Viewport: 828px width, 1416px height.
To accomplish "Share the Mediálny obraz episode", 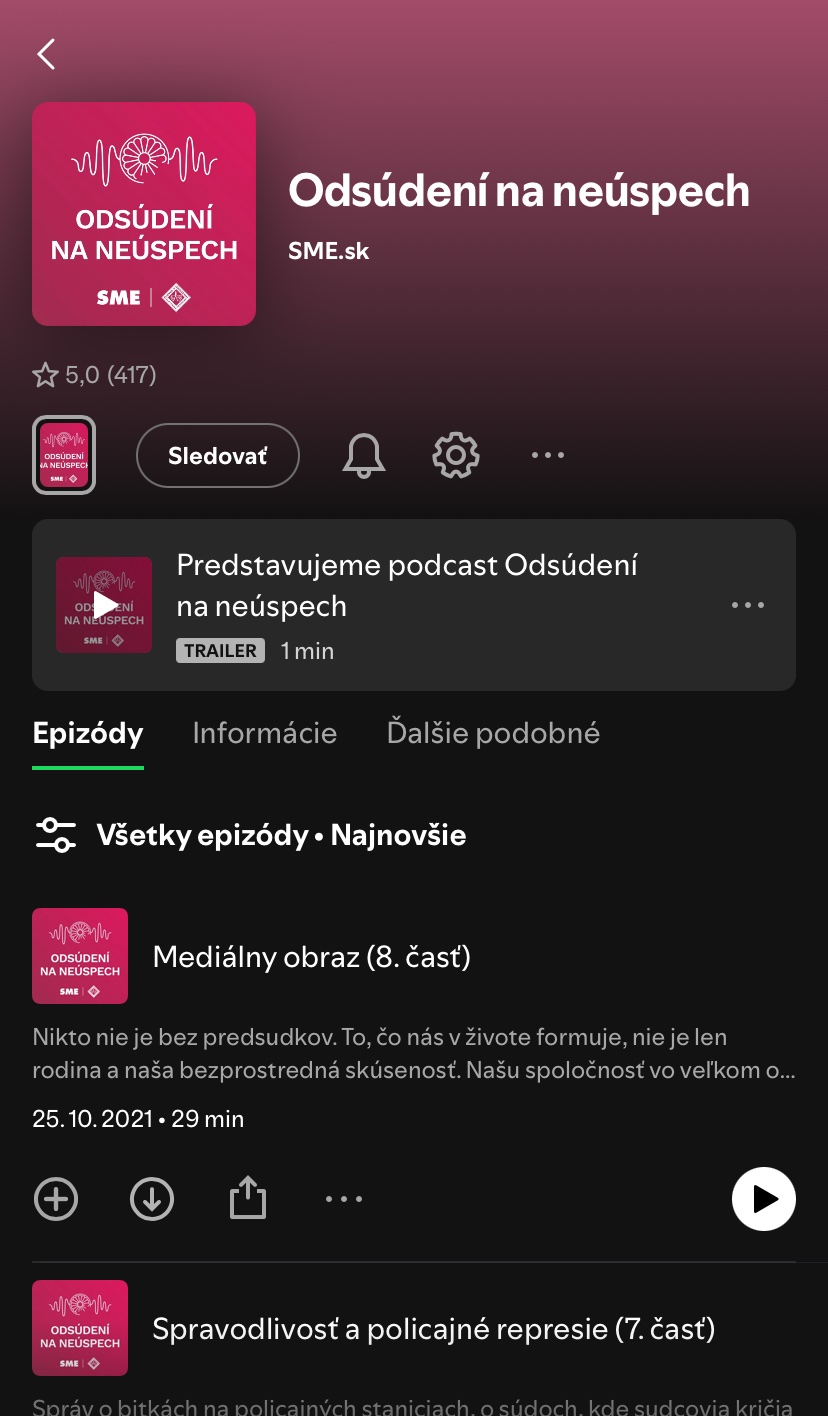I will click(x=248, y=1198).
